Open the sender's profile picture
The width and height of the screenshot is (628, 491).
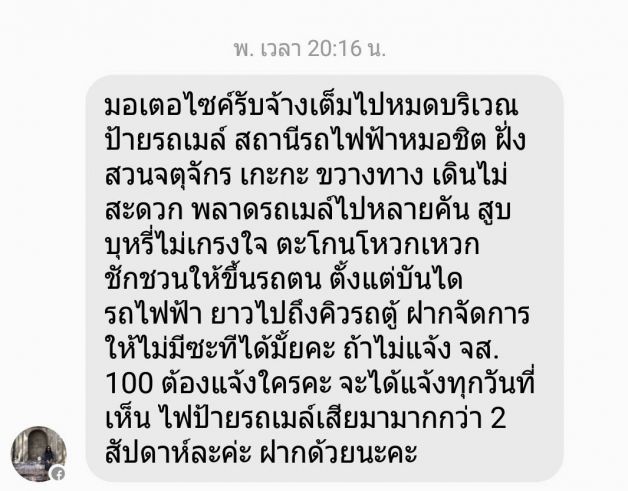39,453
